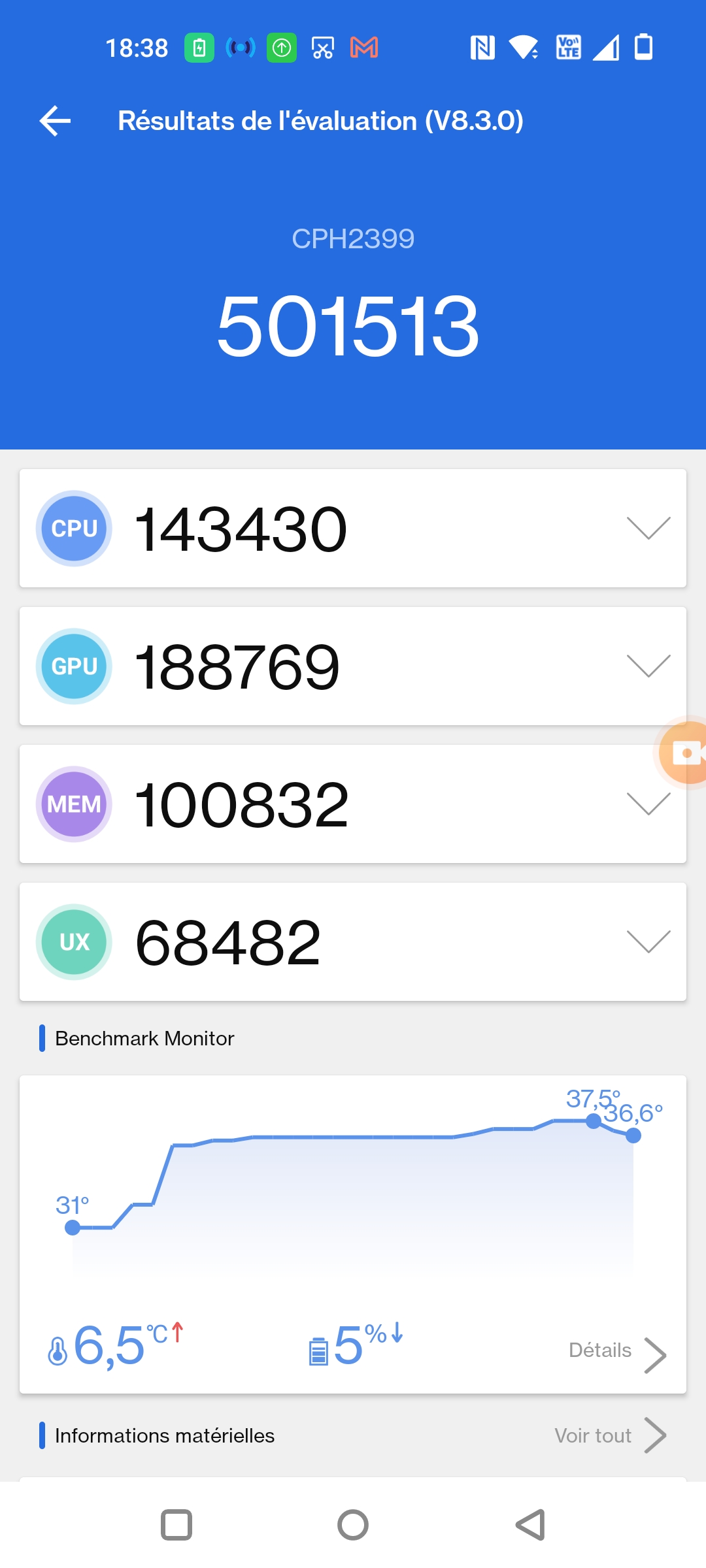
Task: Expand the MEM score section
Action: pos(648,804)
